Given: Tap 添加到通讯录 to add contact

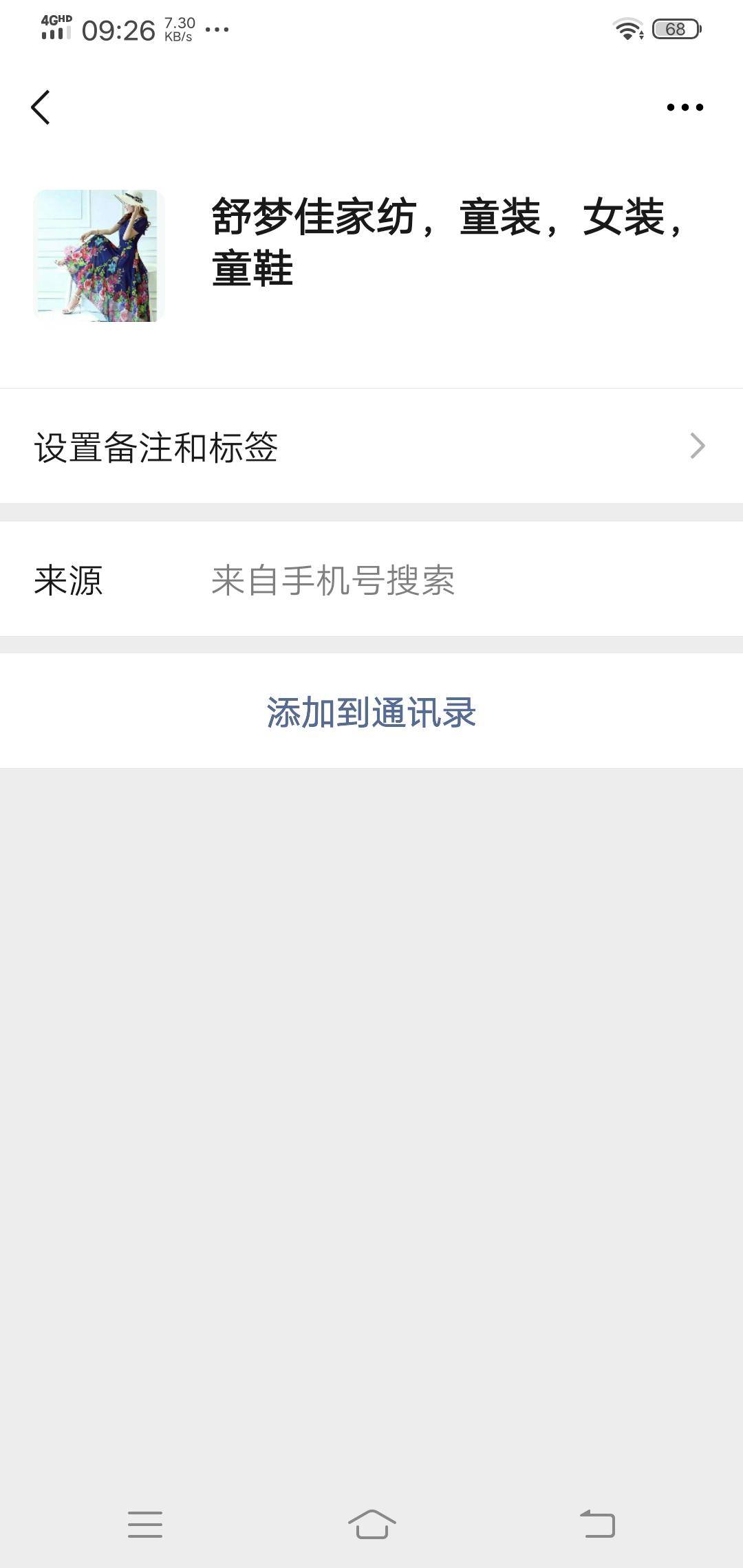Looking at the screenshot, I should (x=371, y=712).
